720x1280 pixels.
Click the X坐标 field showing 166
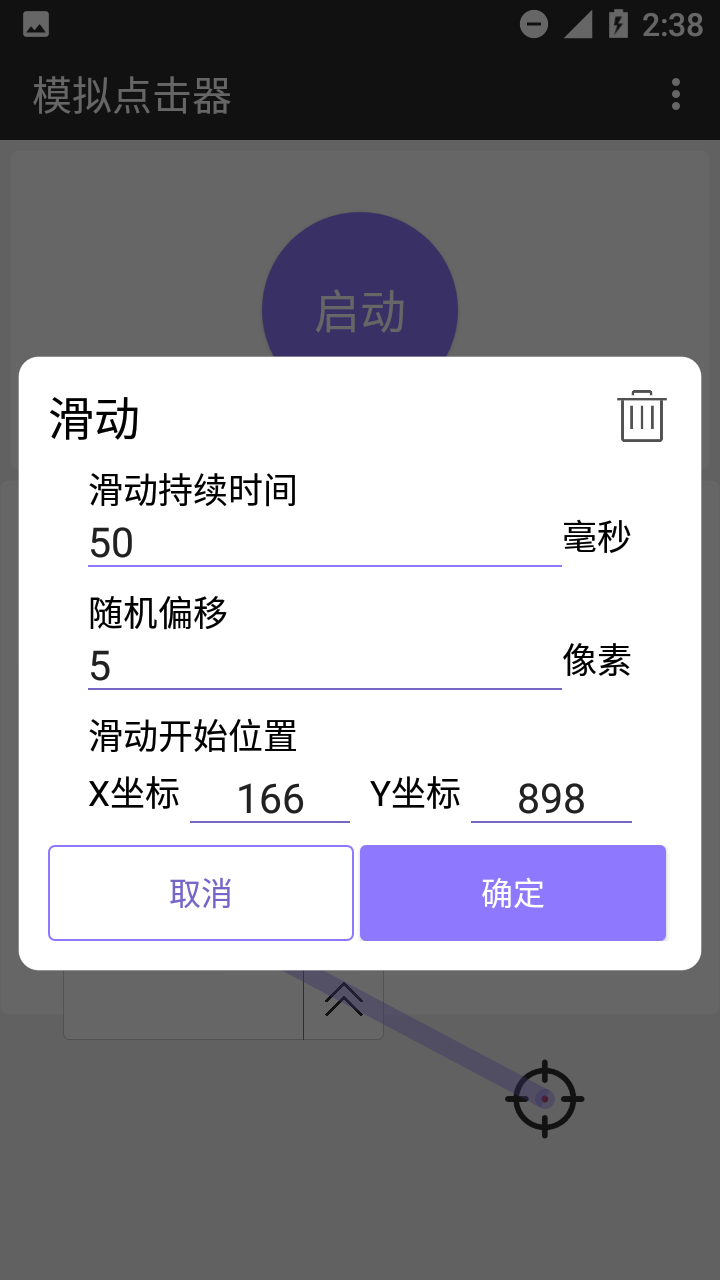click(270, 797)
